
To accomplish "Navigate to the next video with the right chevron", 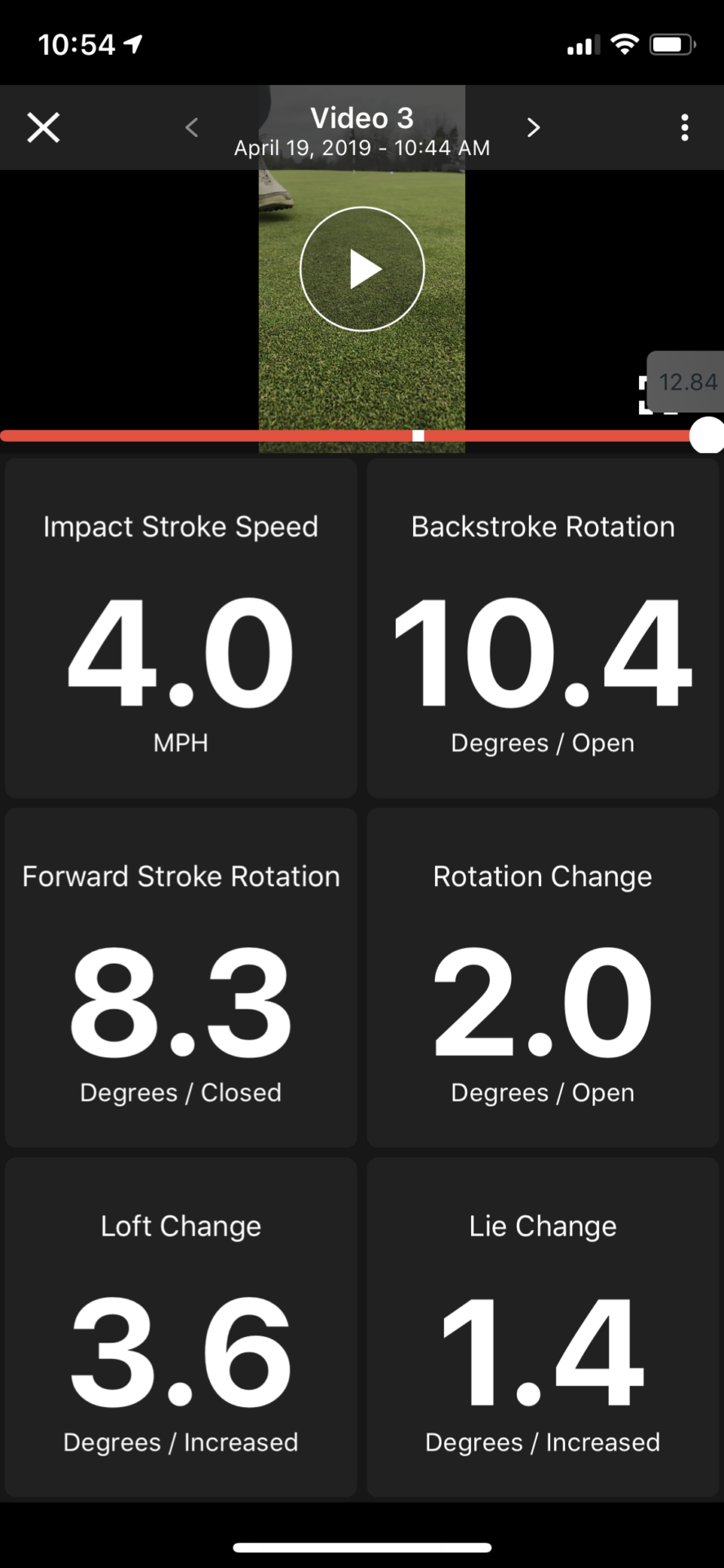I will (x=533, y=127).
